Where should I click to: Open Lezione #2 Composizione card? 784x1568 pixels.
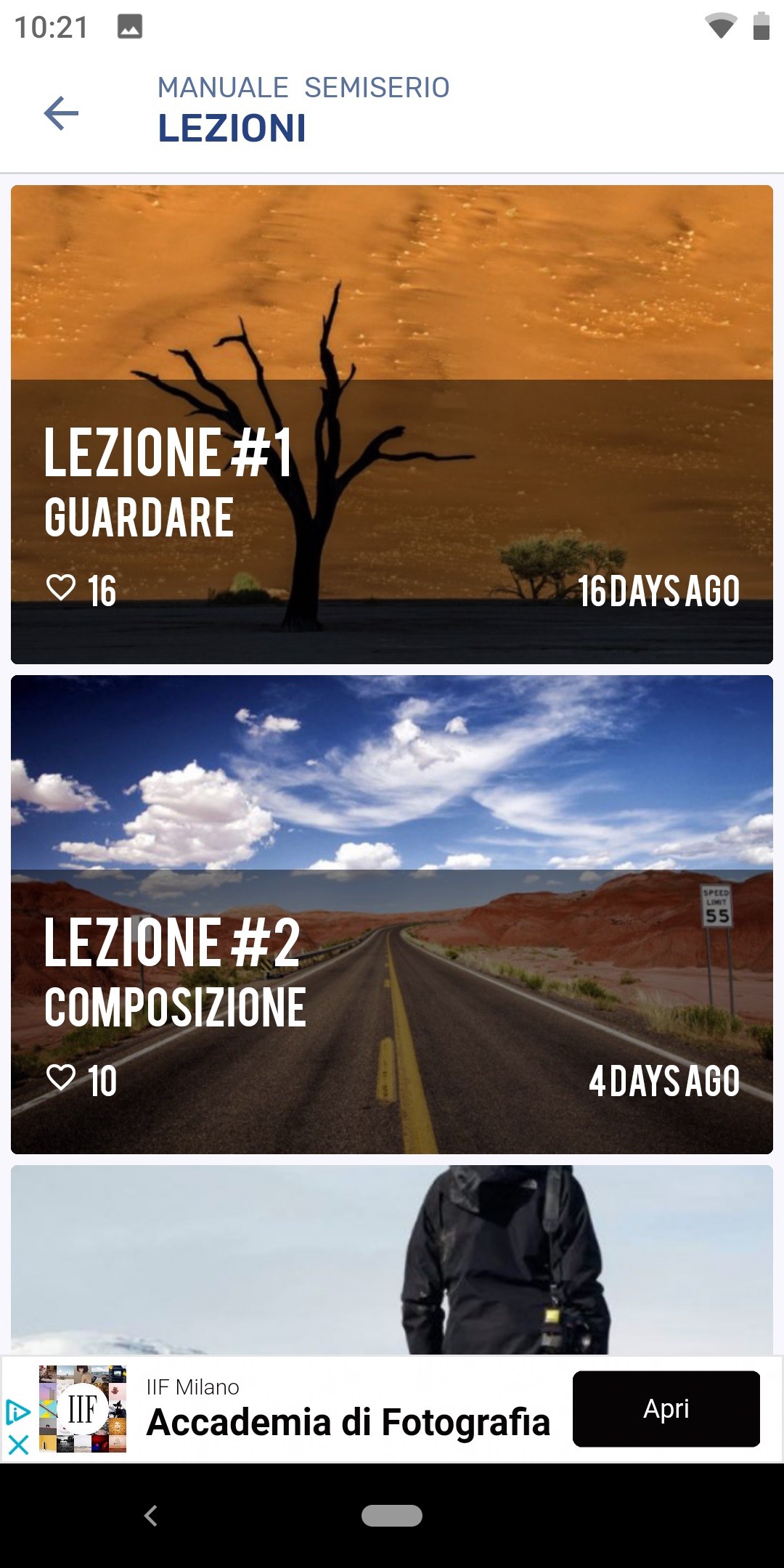pyautogui.click(x=392, y=914)
